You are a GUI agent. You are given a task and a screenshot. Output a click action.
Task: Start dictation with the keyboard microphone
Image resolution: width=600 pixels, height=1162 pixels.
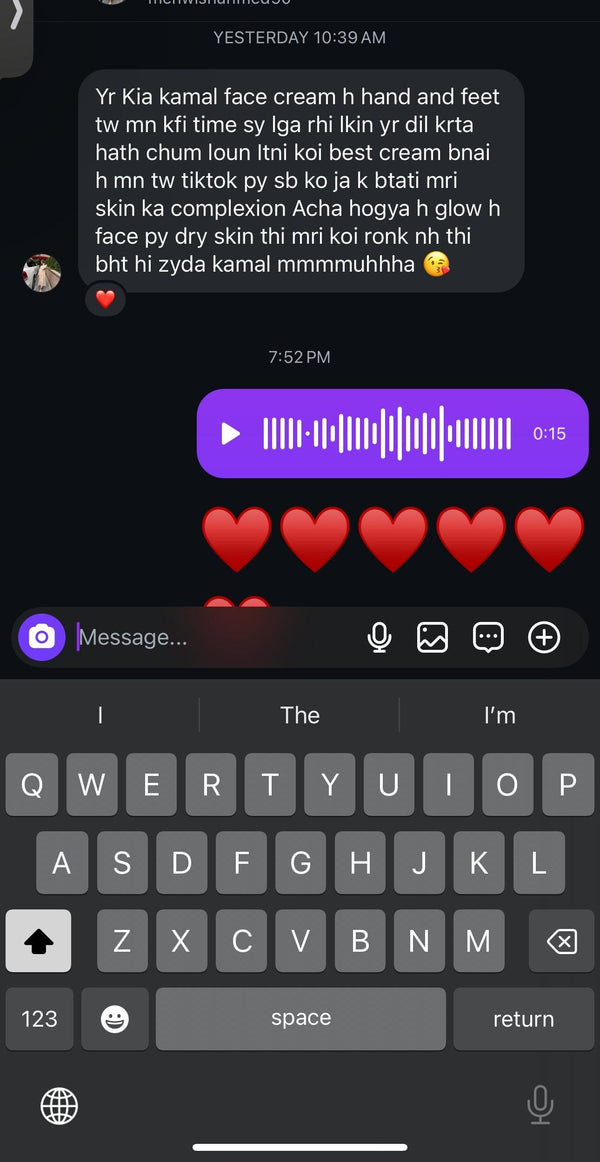(x=540, y=1105)
